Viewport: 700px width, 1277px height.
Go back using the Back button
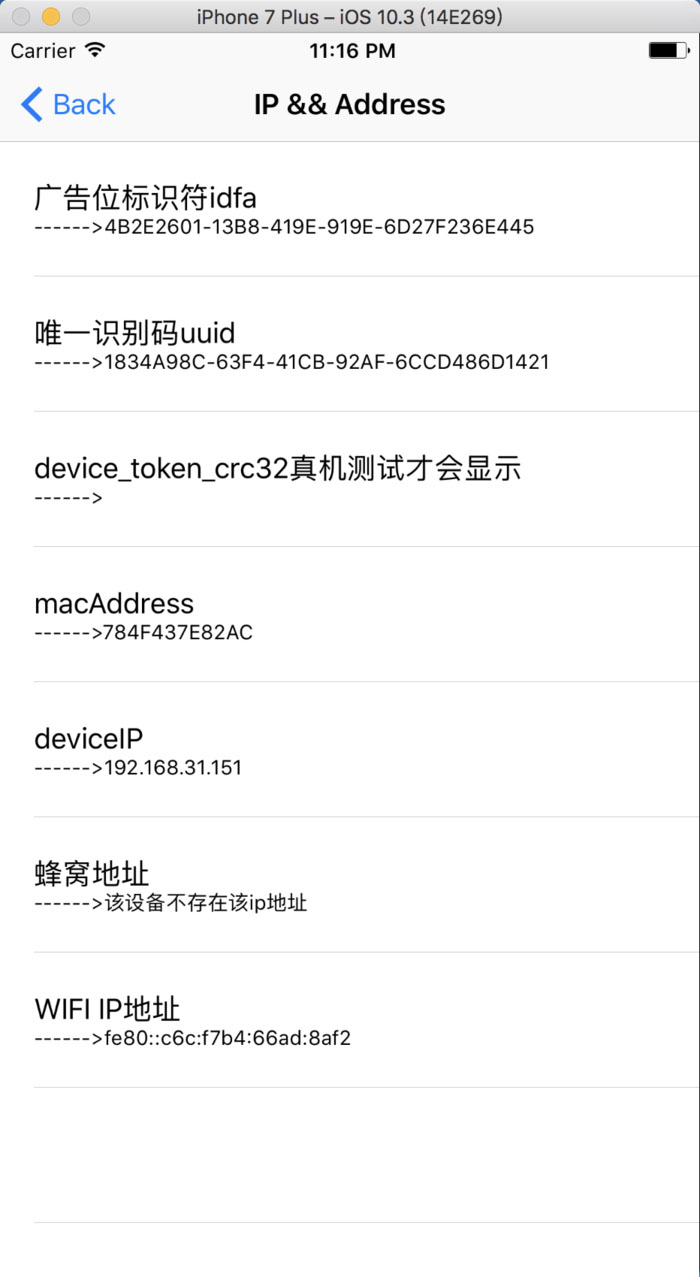pos(68,104)
